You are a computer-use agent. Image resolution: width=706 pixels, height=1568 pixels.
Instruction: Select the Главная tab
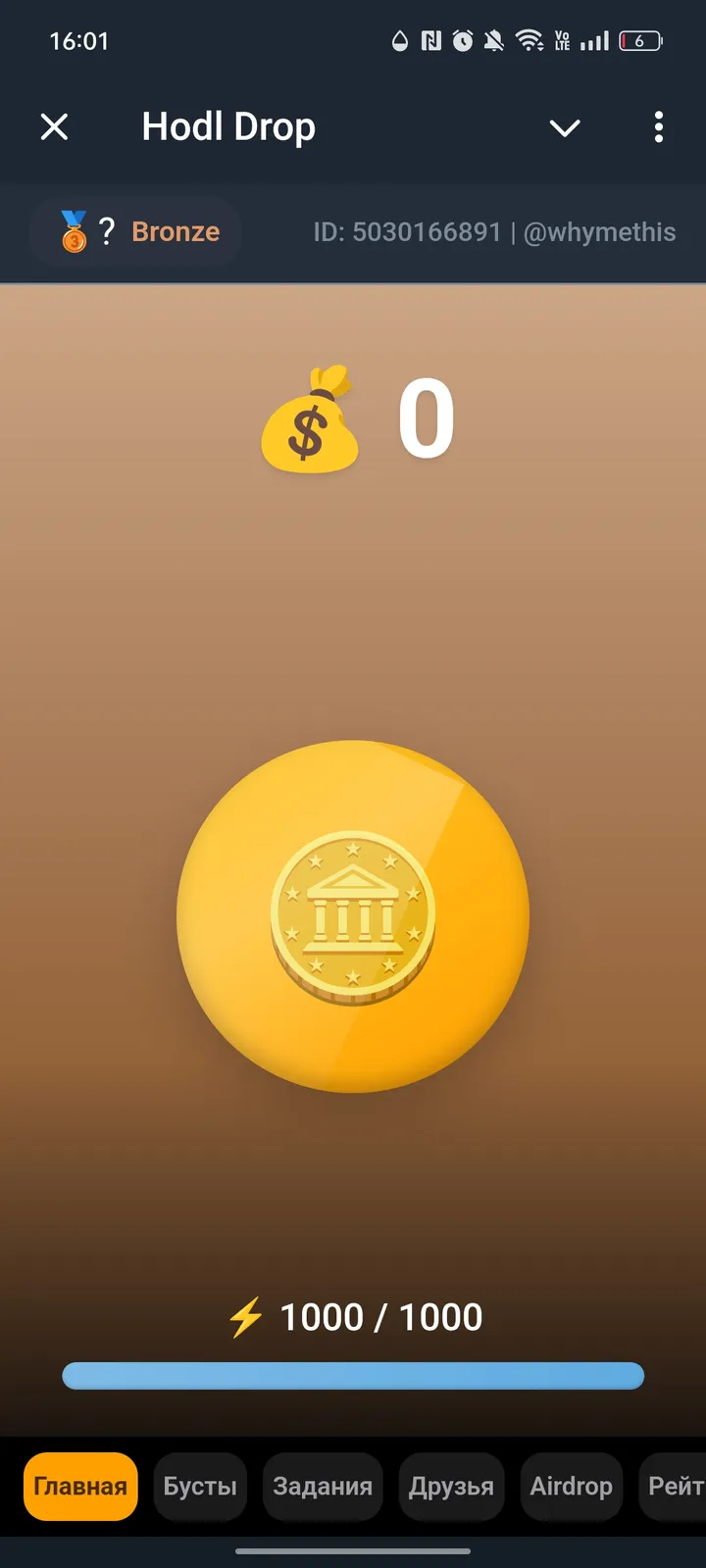(x=80, y=1487)
